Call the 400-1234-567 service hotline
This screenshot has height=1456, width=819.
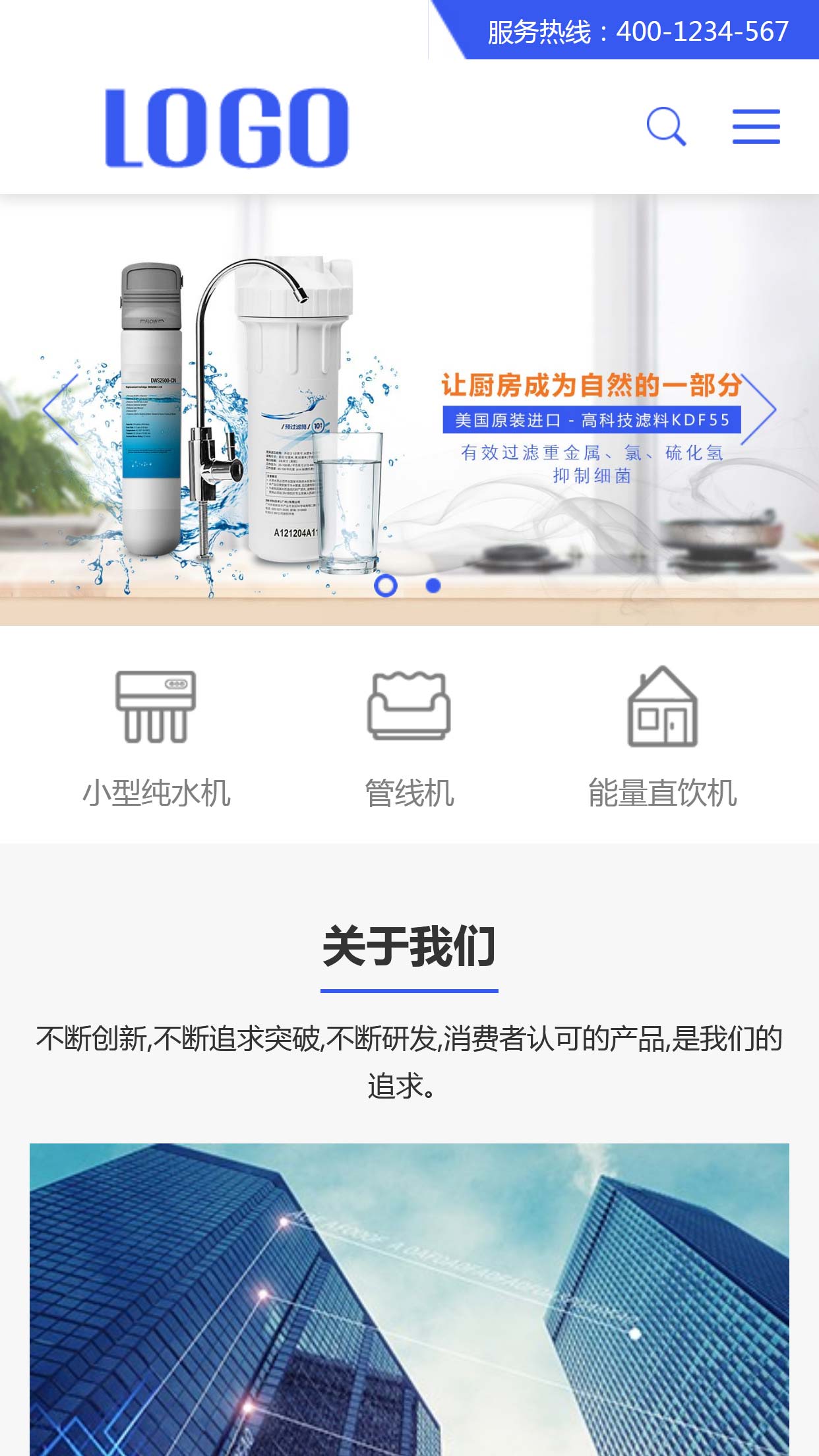(637, 31)
